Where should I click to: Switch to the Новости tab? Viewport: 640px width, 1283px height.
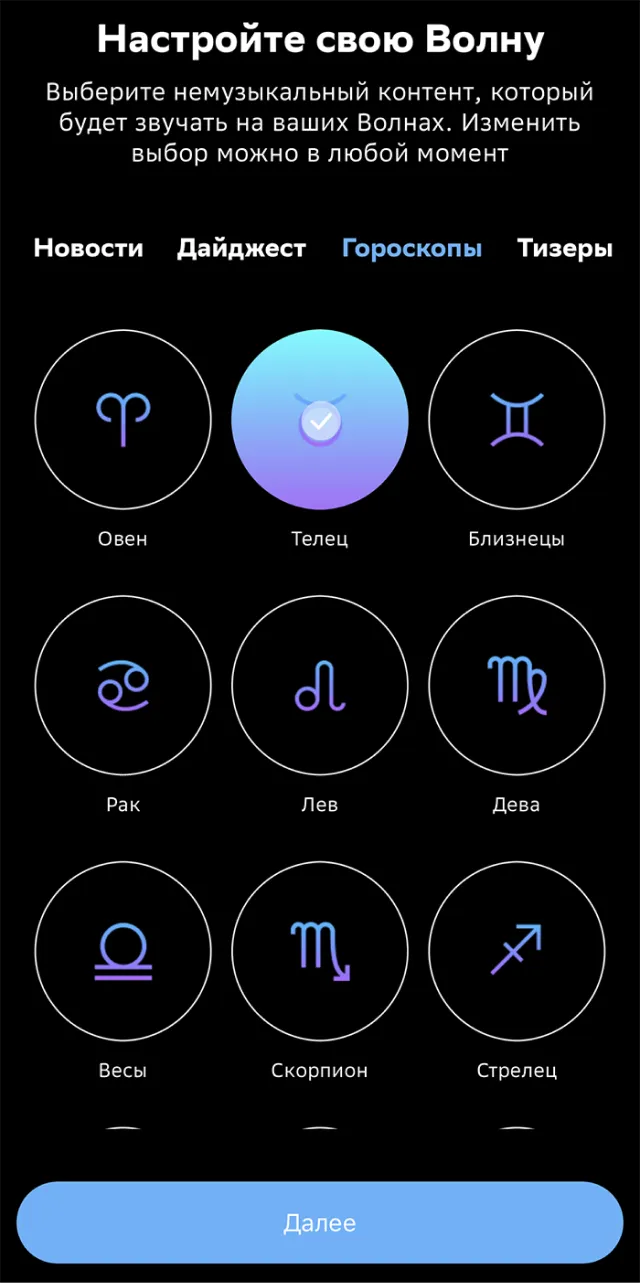88,248
